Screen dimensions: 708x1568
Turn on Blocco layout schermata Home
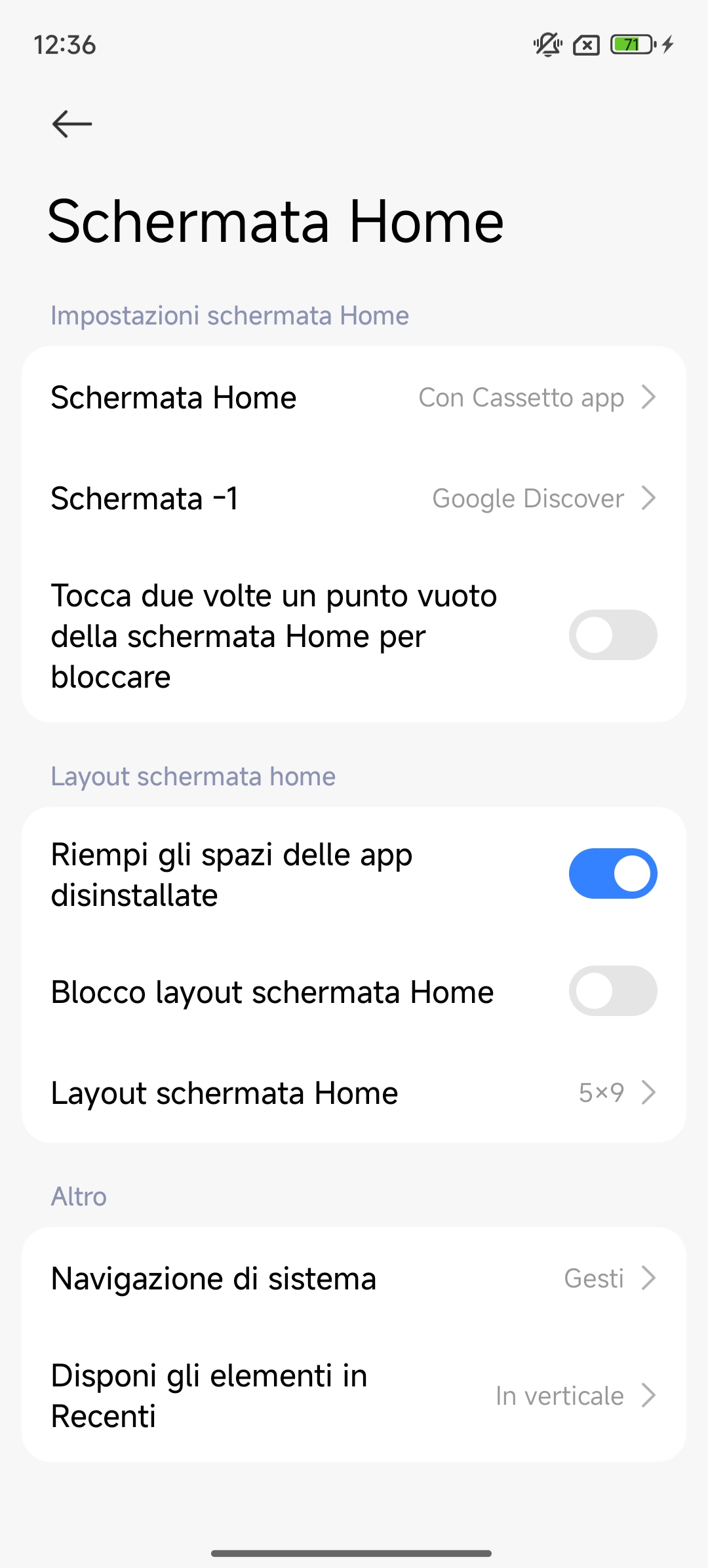[612, 991]
